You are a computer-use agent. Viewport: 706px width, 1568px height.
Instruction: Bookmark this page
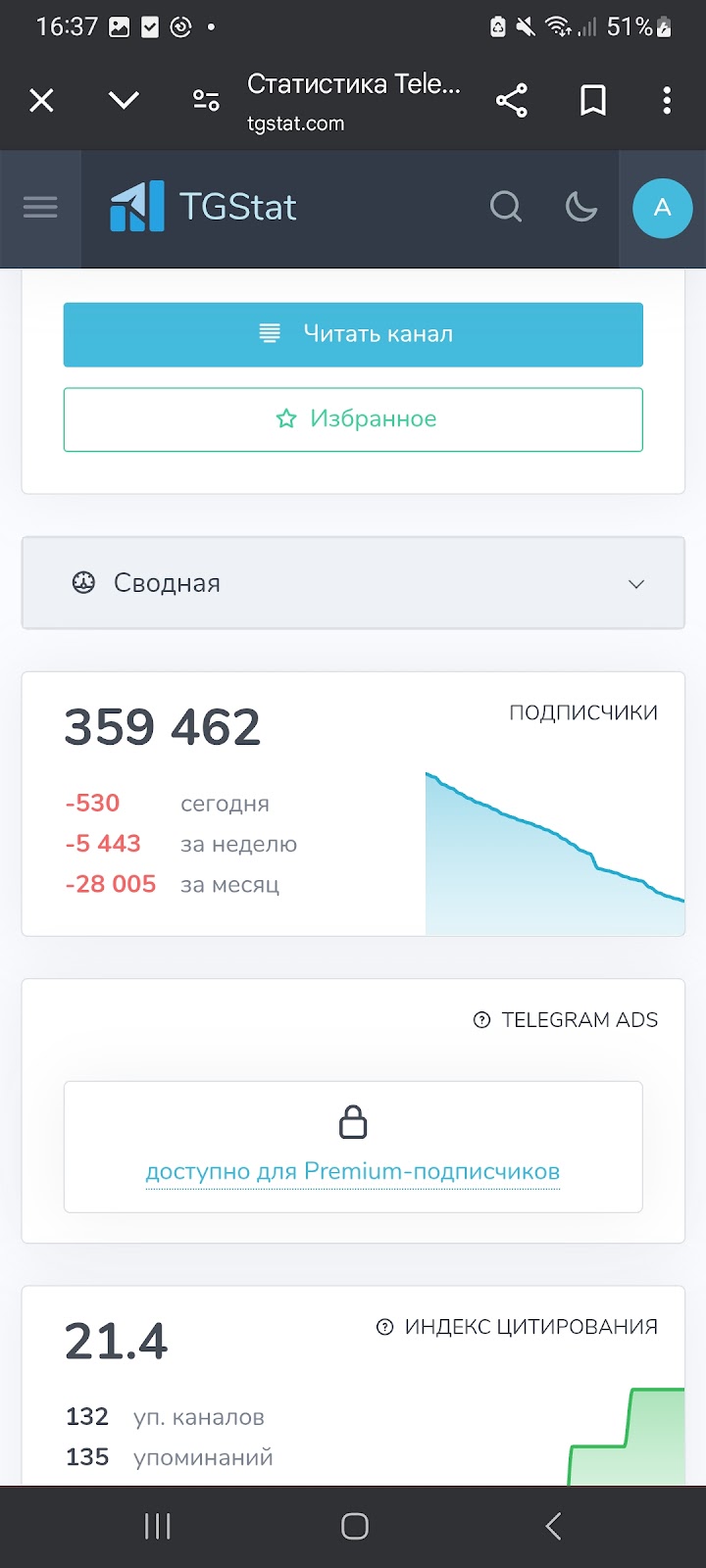593,100
